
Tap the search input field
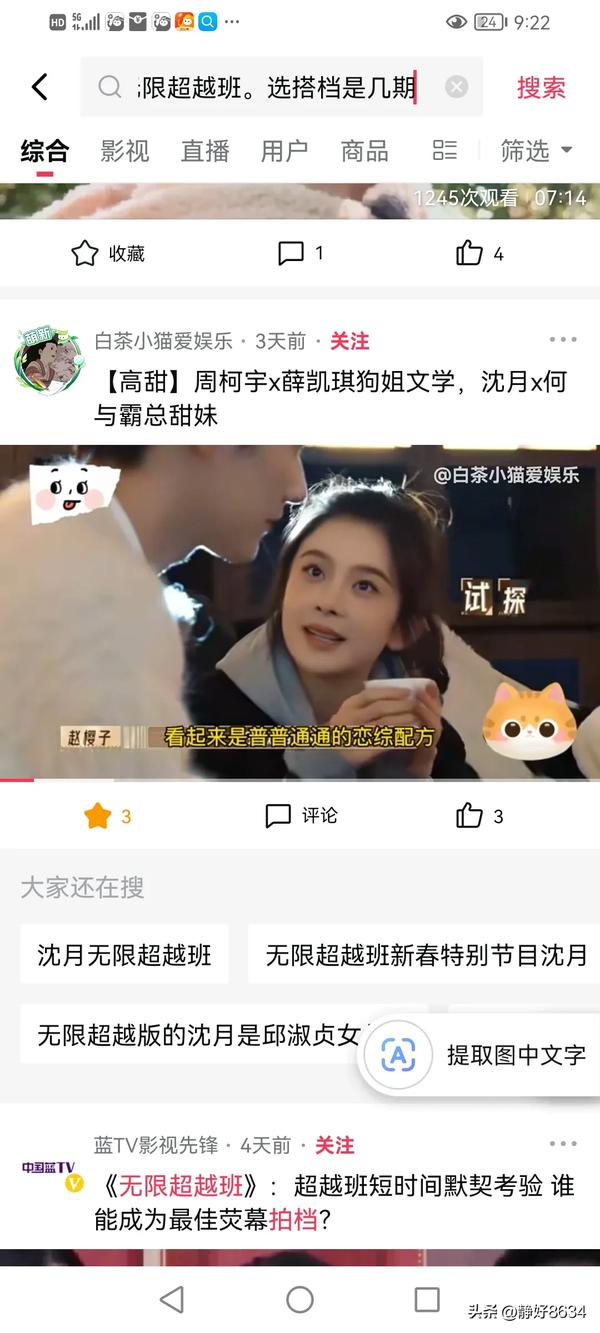pyautogui.click(x=275, y=88)
